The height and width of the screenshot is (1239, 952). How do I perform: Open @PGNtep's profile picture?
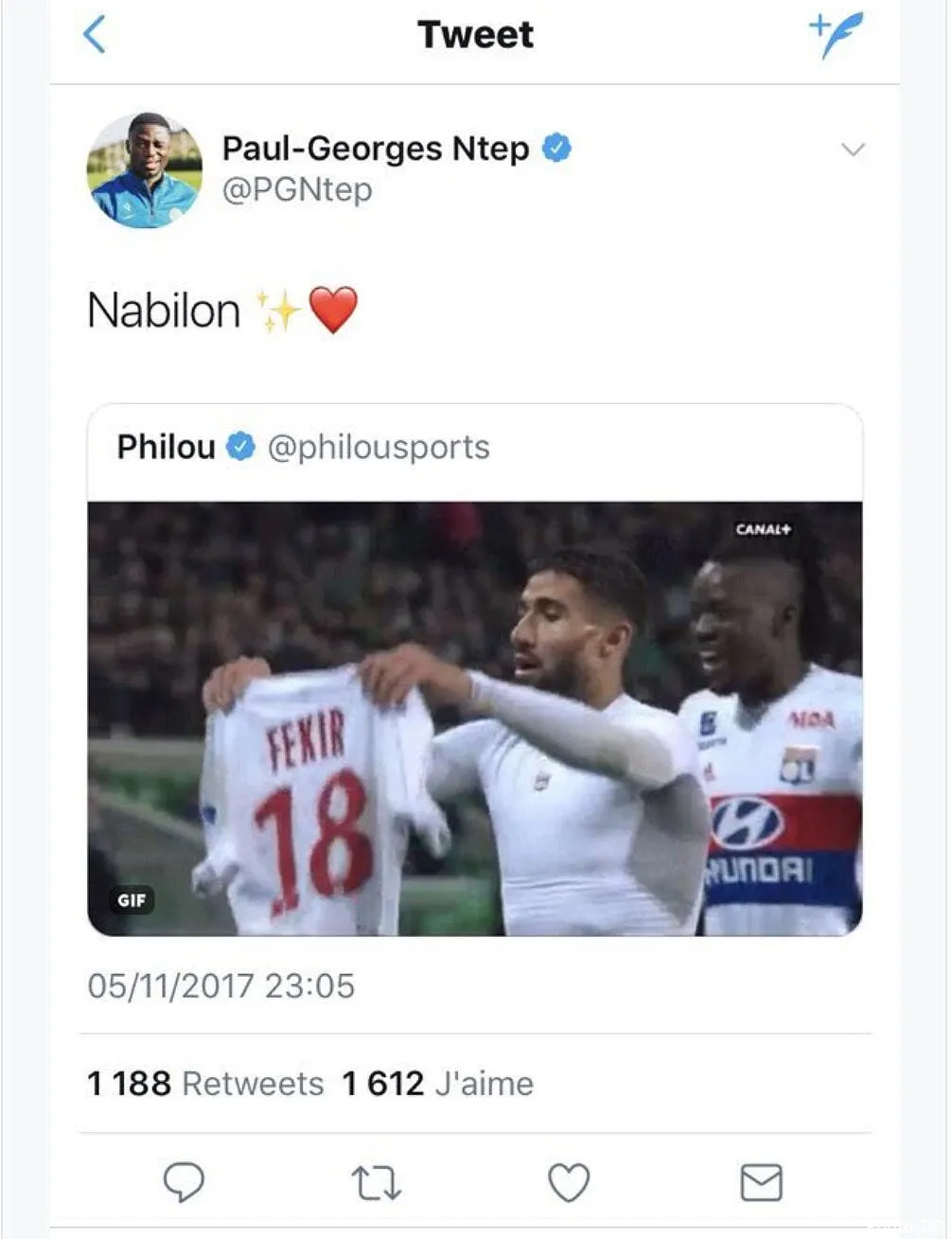click(x=144, y=168)
